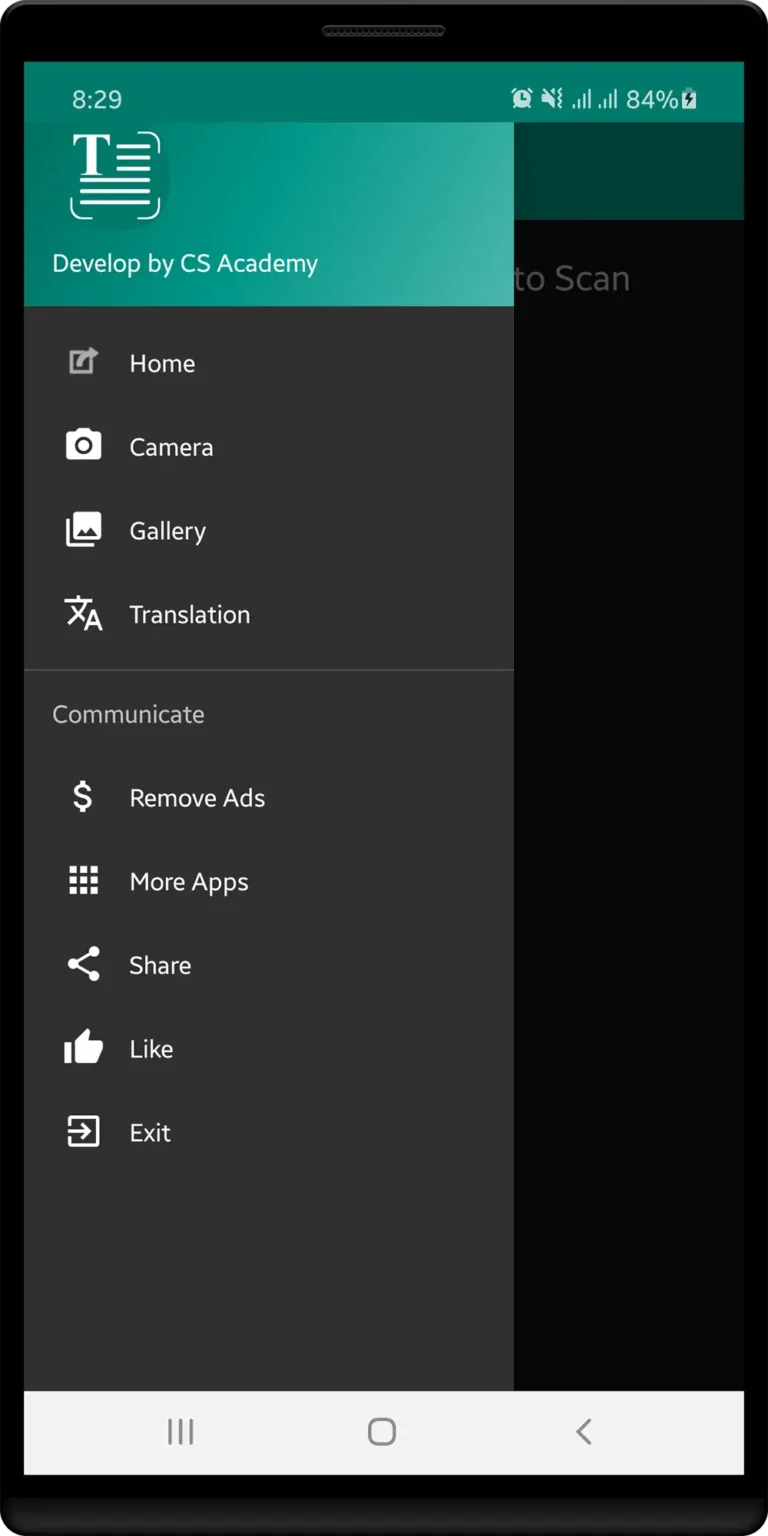Tap the Share network icon

[x=83, y=964]
